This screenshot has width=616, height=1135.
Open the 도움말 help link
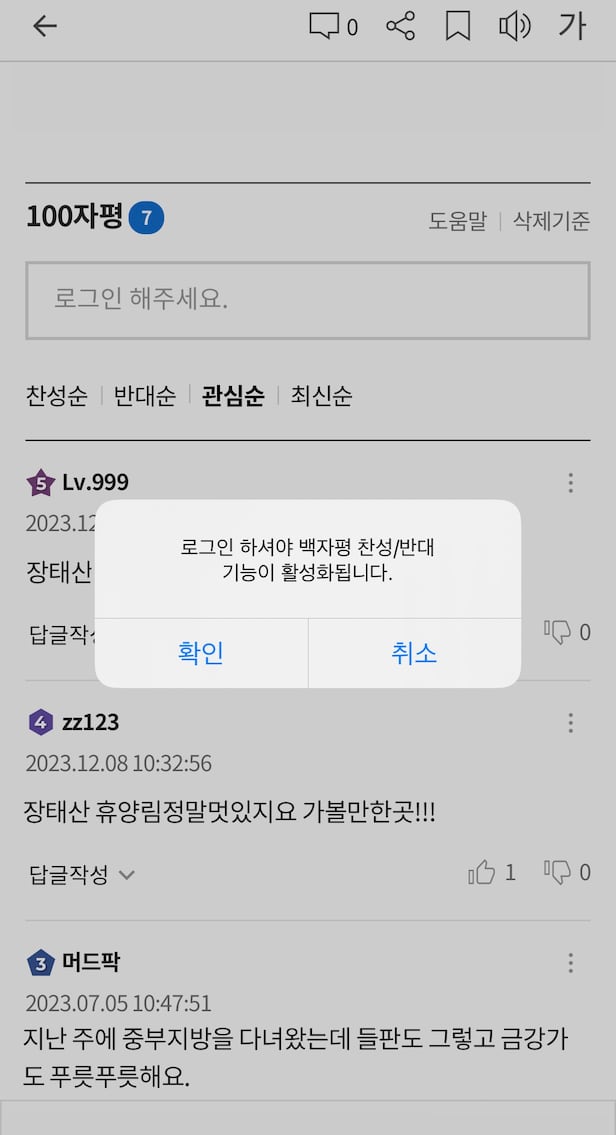(457, 221)
